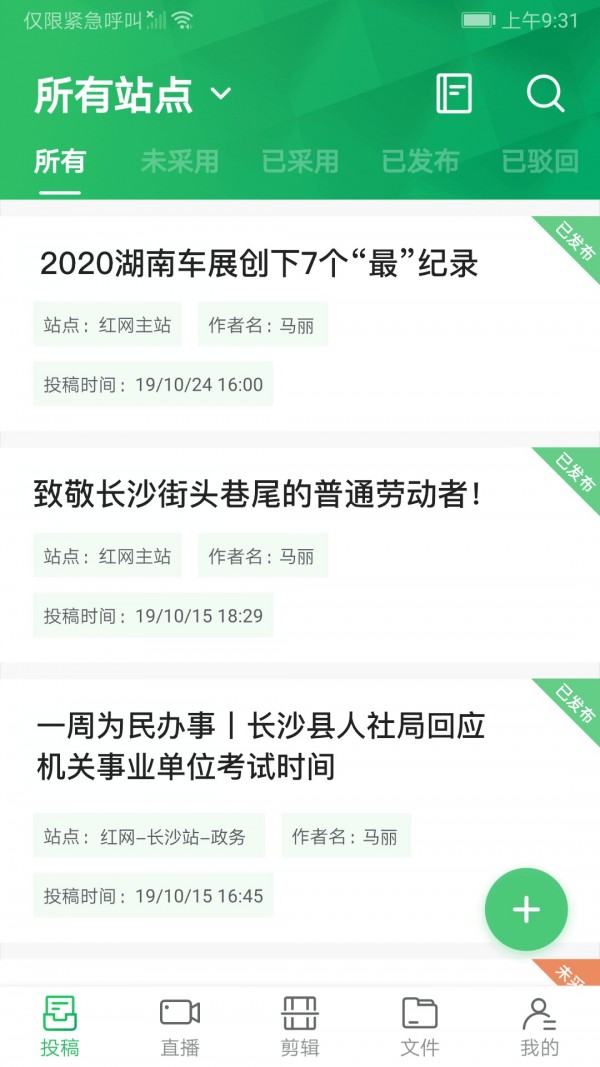Switch to the 已采用 tab
600x1067 pixels.
coord(300,161)
